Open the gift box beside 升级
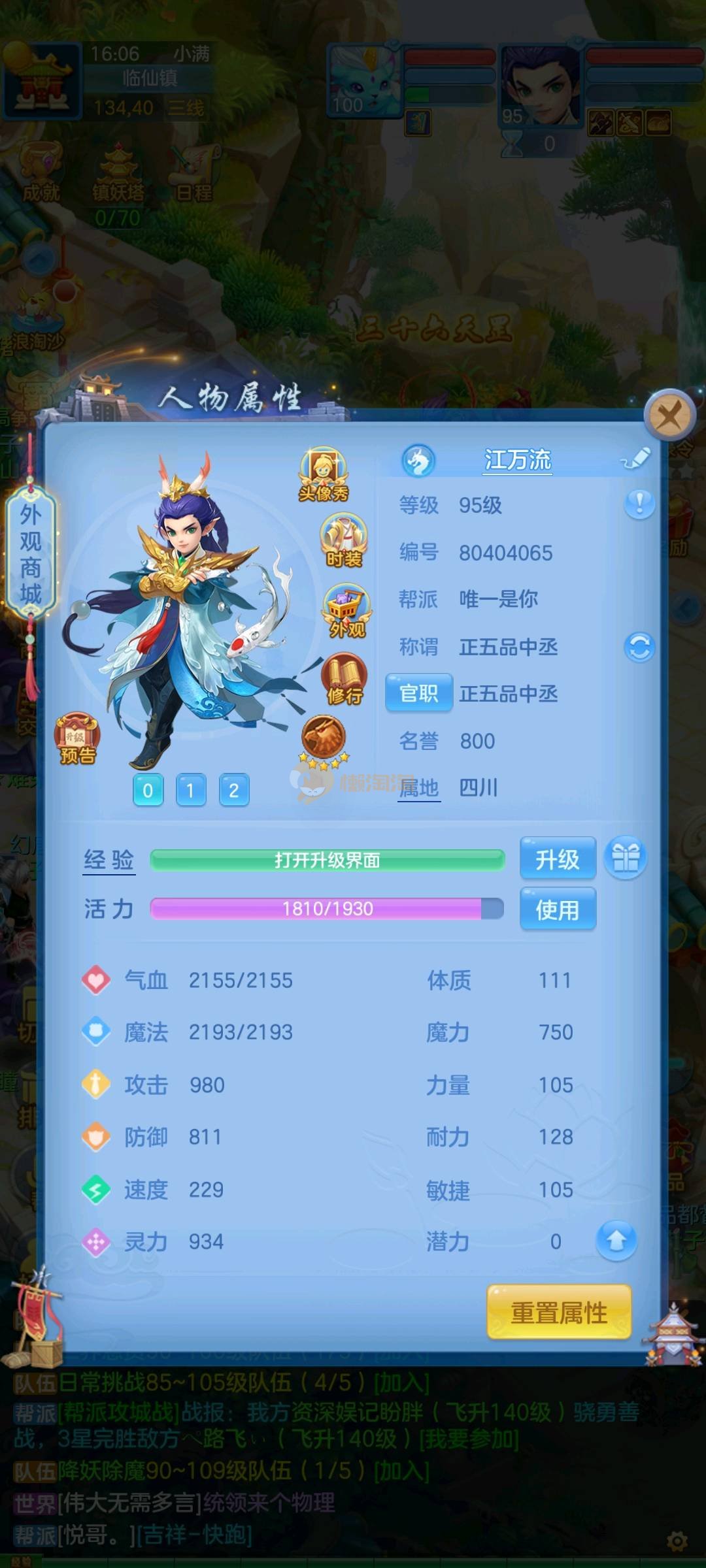This screenshot has height=1568, width=706. pyautogui.click(x=625, y=858)
